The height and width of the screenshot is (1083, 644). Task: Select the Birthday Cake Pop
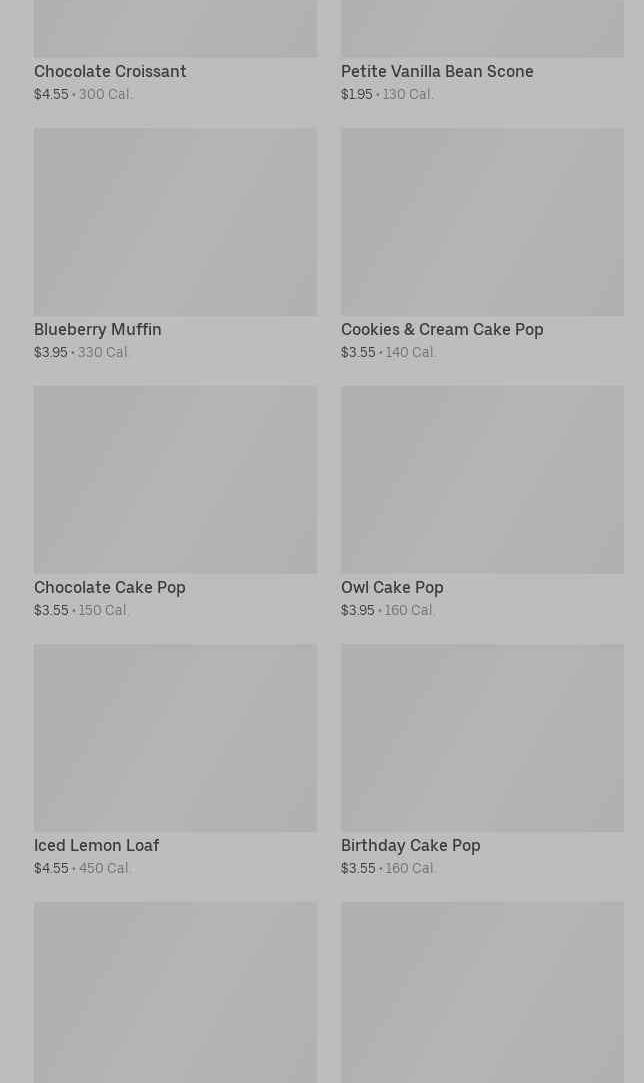pos(482,738)
